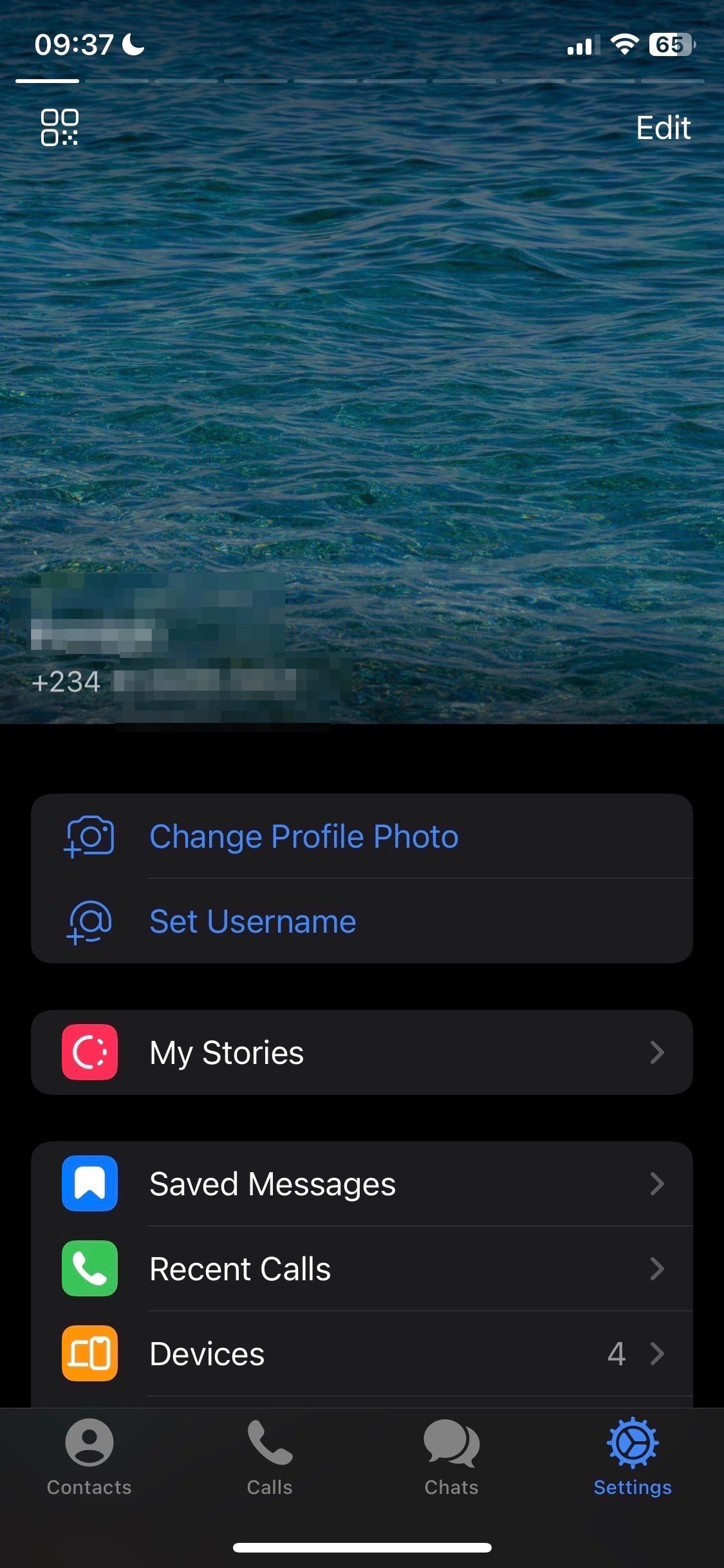Select the My Stories icon
724x1568 pixels.
[89, 1053]
